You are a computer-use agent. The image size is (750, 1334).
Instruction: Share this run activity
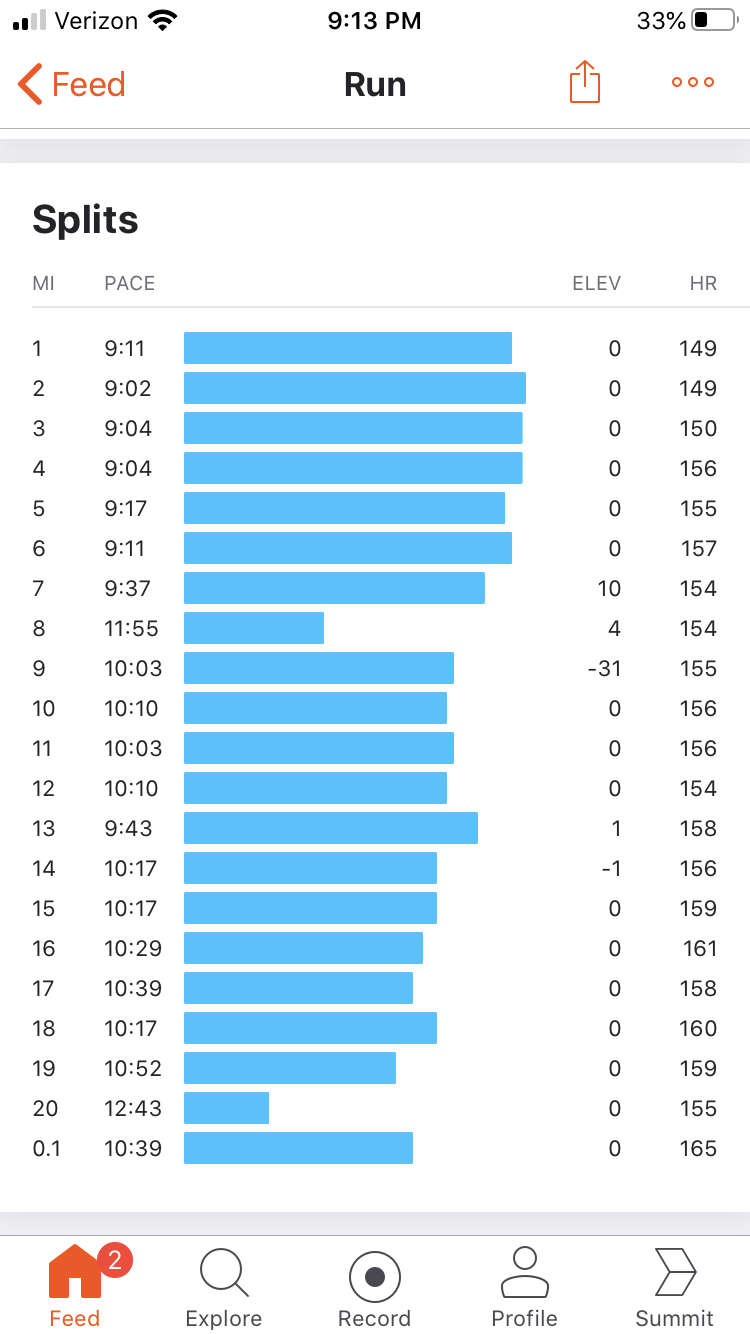pos(585,82)
